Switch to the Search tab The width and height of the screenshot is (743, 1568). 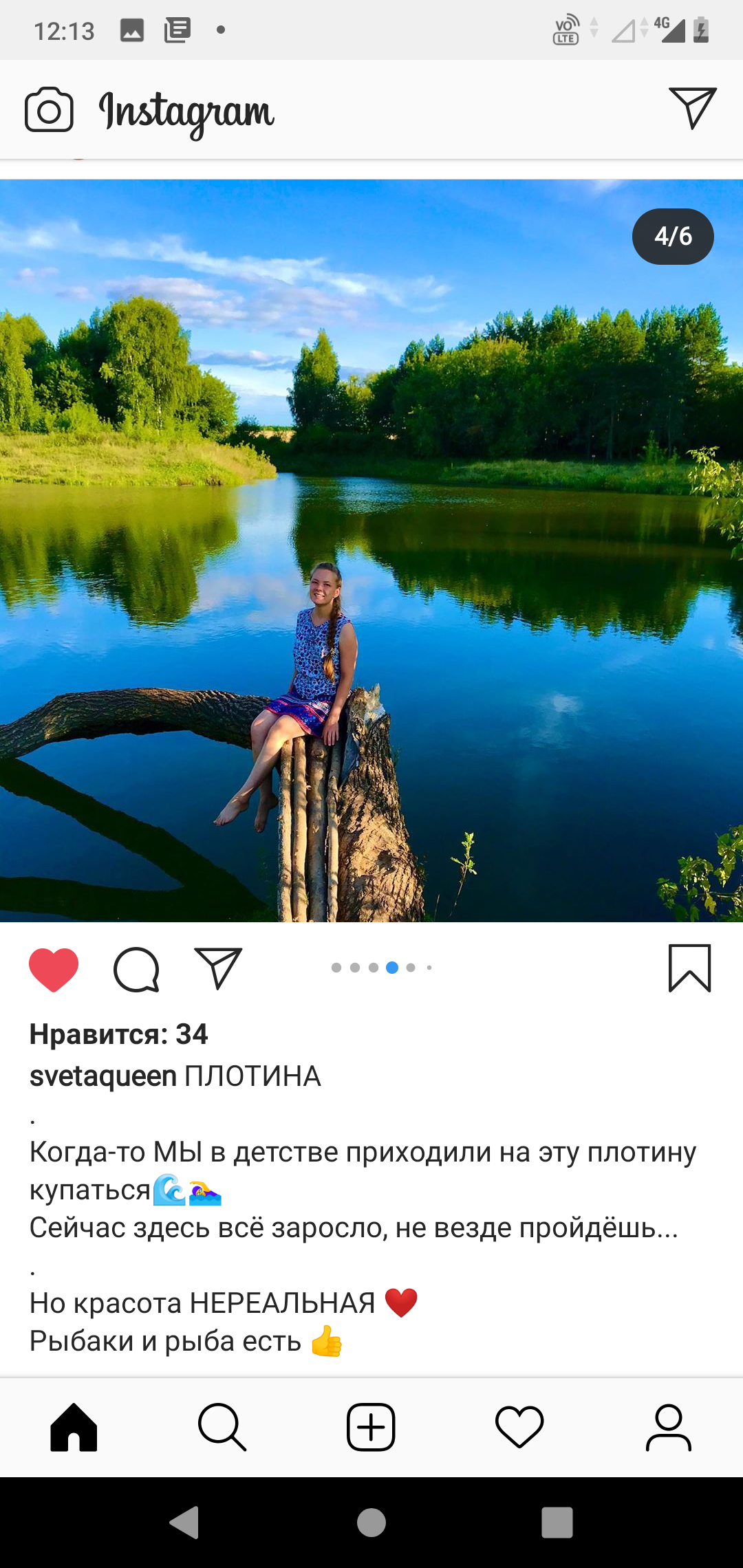point(222,1428)
